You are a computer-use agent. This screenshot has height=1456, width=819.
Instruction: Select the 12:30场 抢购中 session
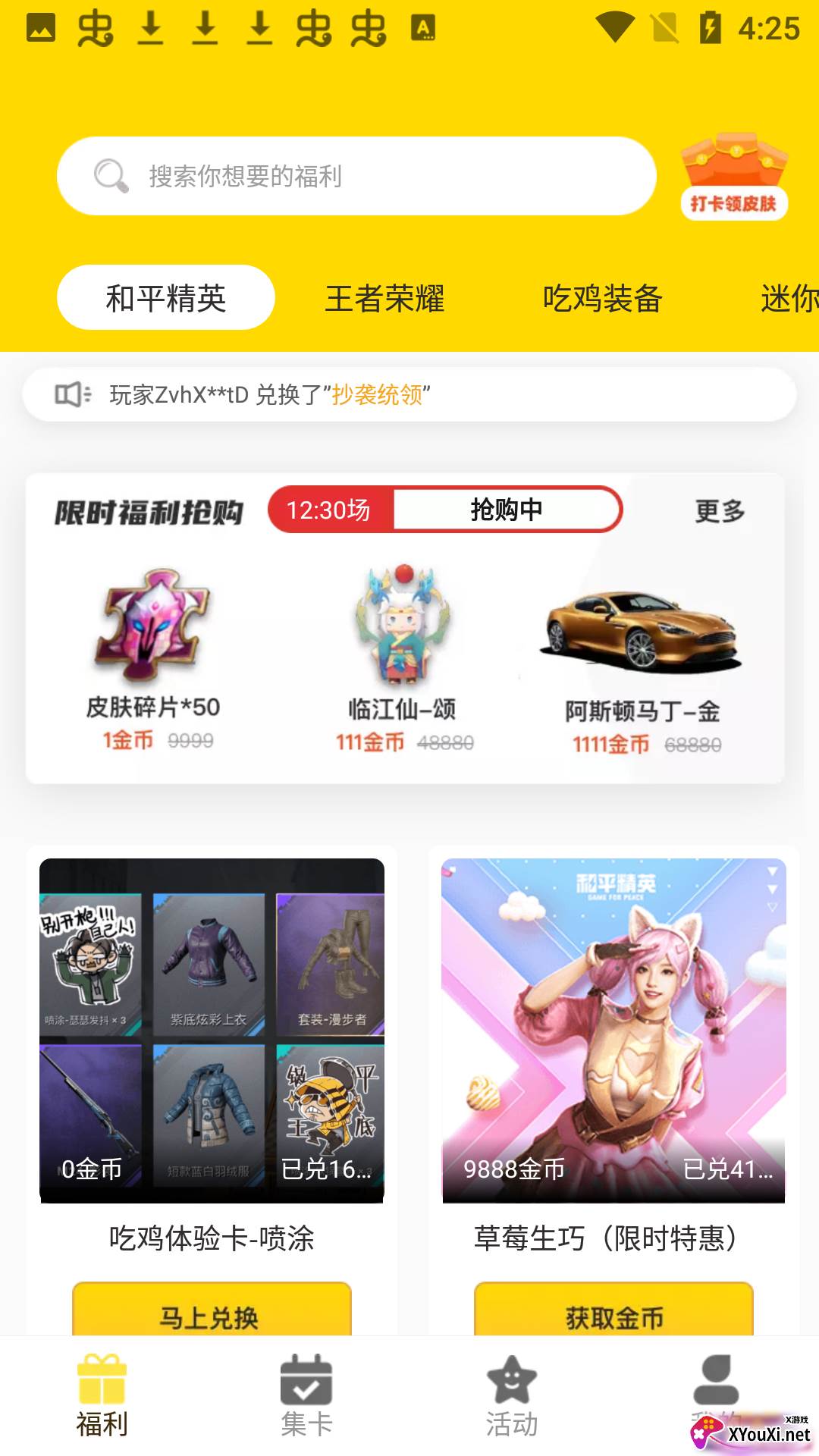[445, 510]
